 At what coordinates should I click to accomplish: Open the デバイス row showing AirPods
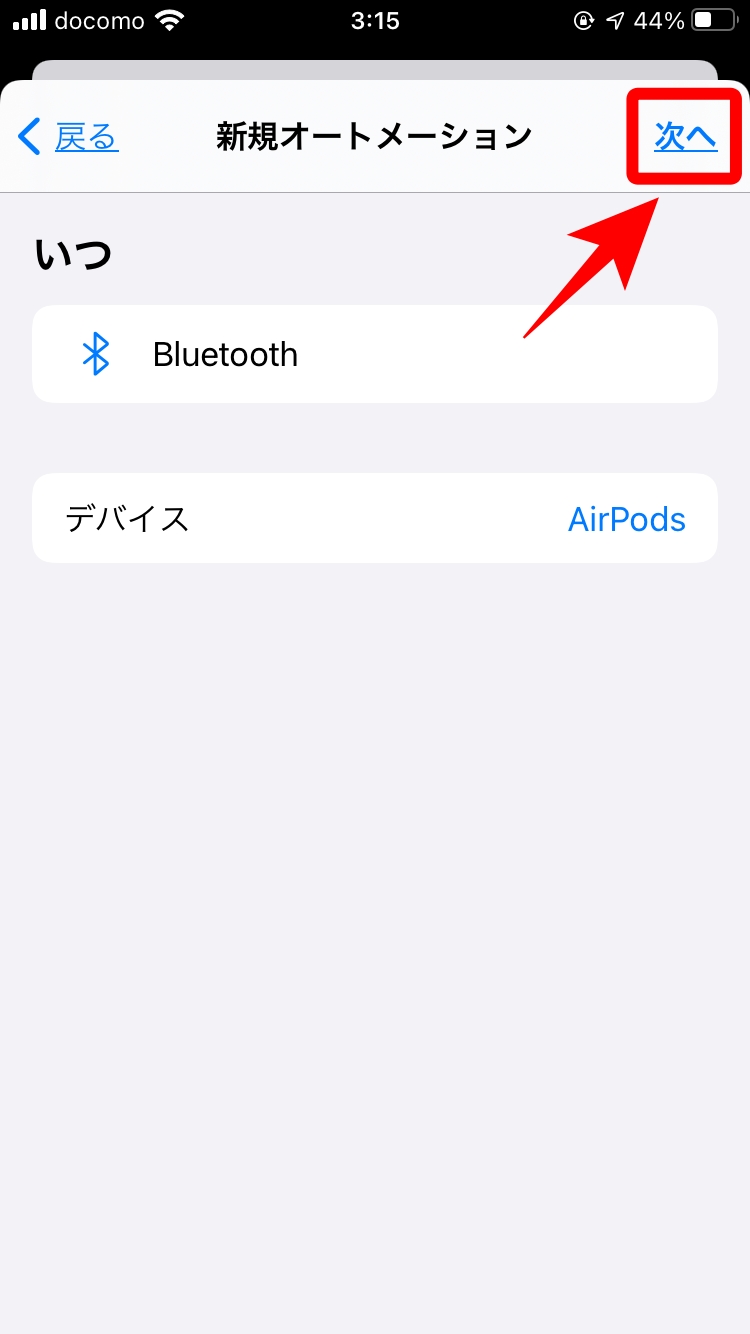click(375, 519)
